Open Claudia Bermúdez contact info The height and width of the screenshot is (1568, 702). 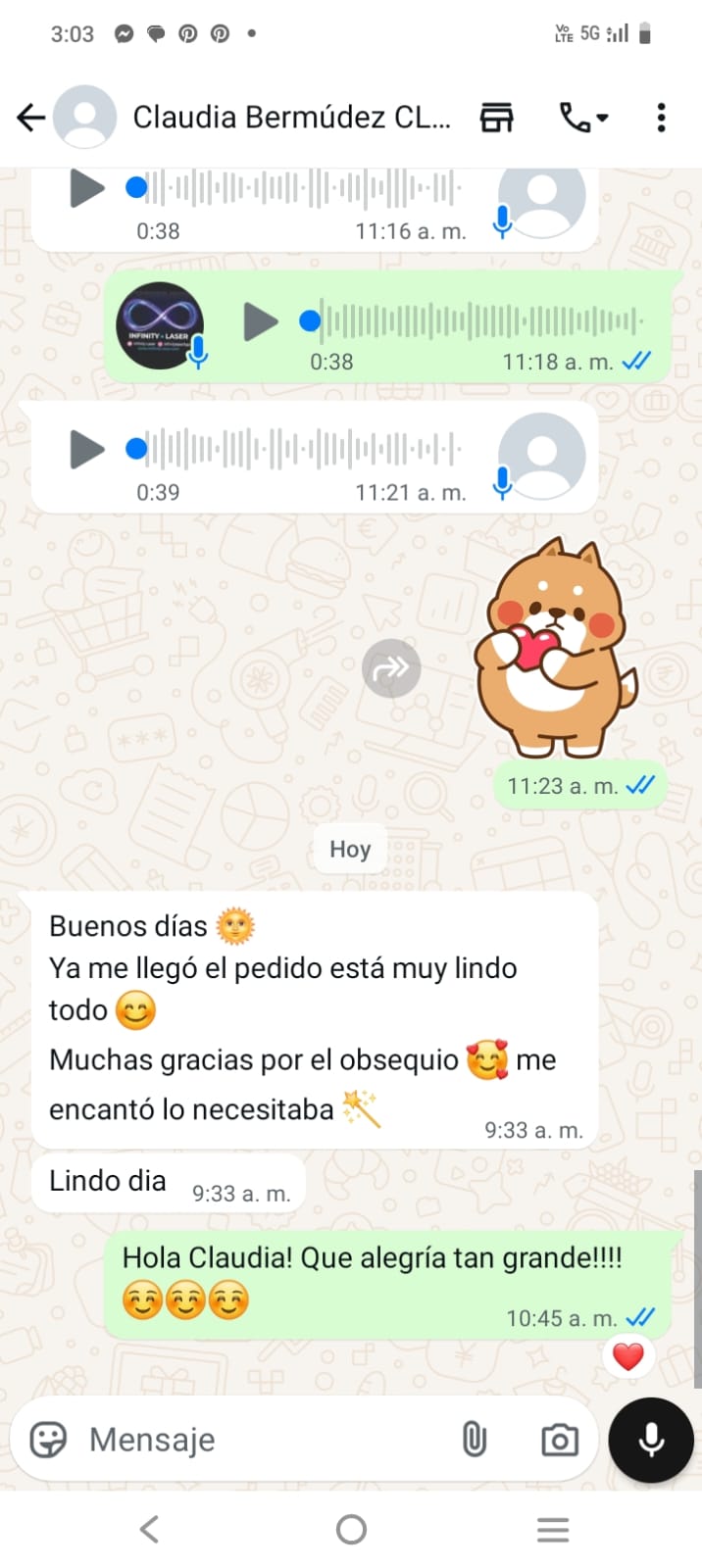(x=291, y=118)
